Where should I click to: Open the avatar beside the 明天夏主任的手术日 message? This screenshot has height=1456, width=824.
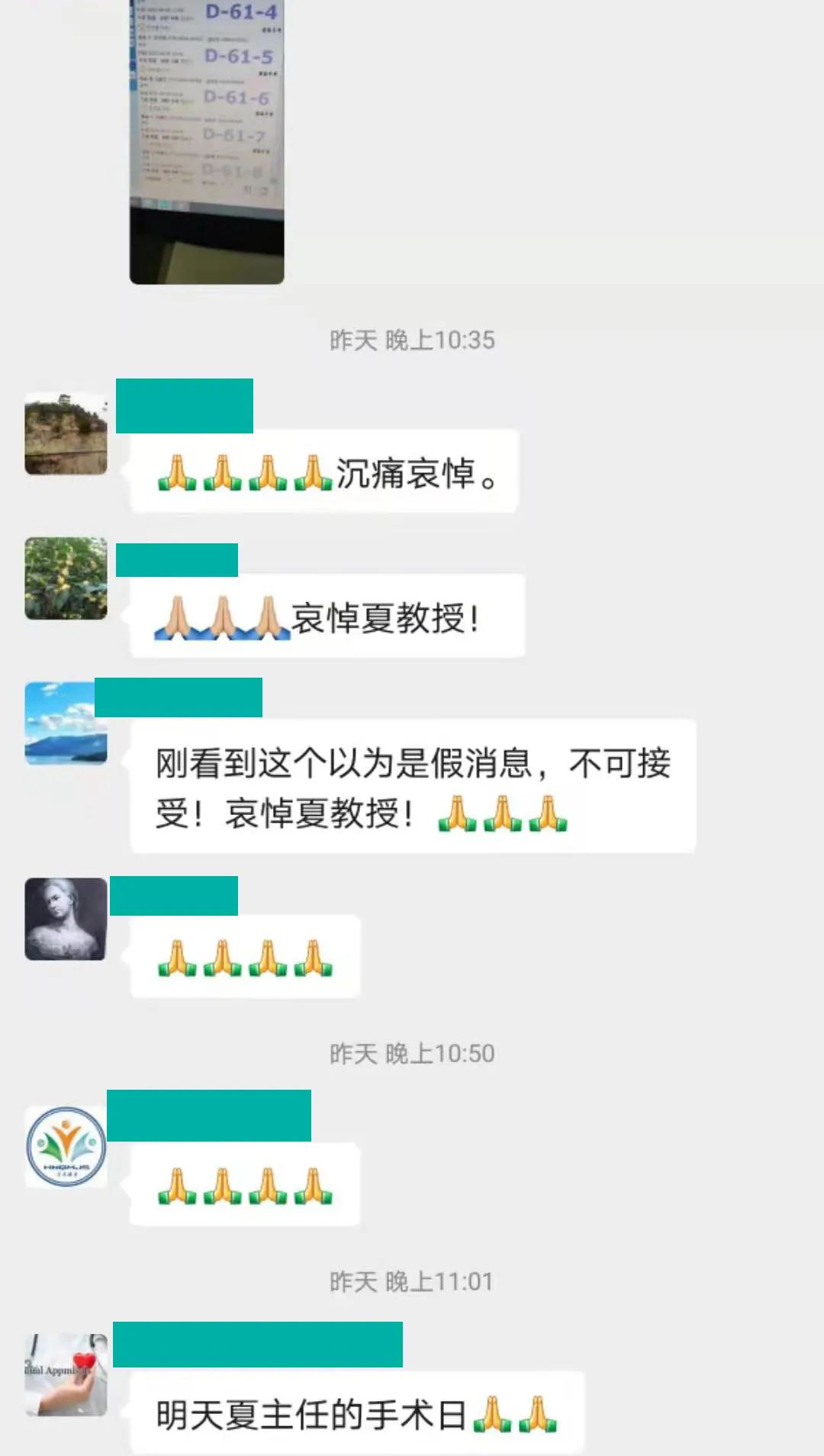tap(66, 1374)
